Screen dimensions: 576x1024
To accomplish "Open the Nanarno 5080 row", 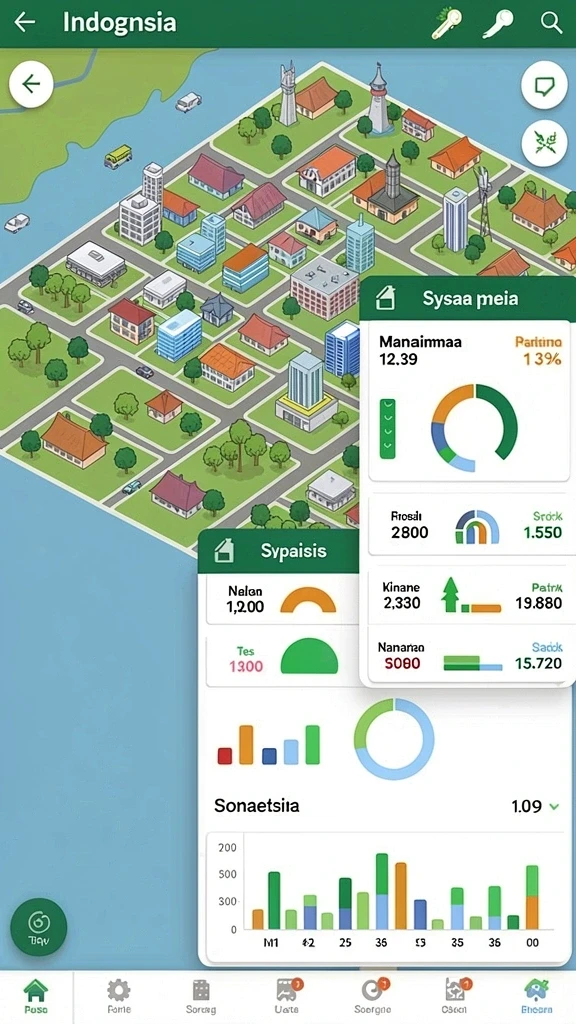I will coord(469,655).
